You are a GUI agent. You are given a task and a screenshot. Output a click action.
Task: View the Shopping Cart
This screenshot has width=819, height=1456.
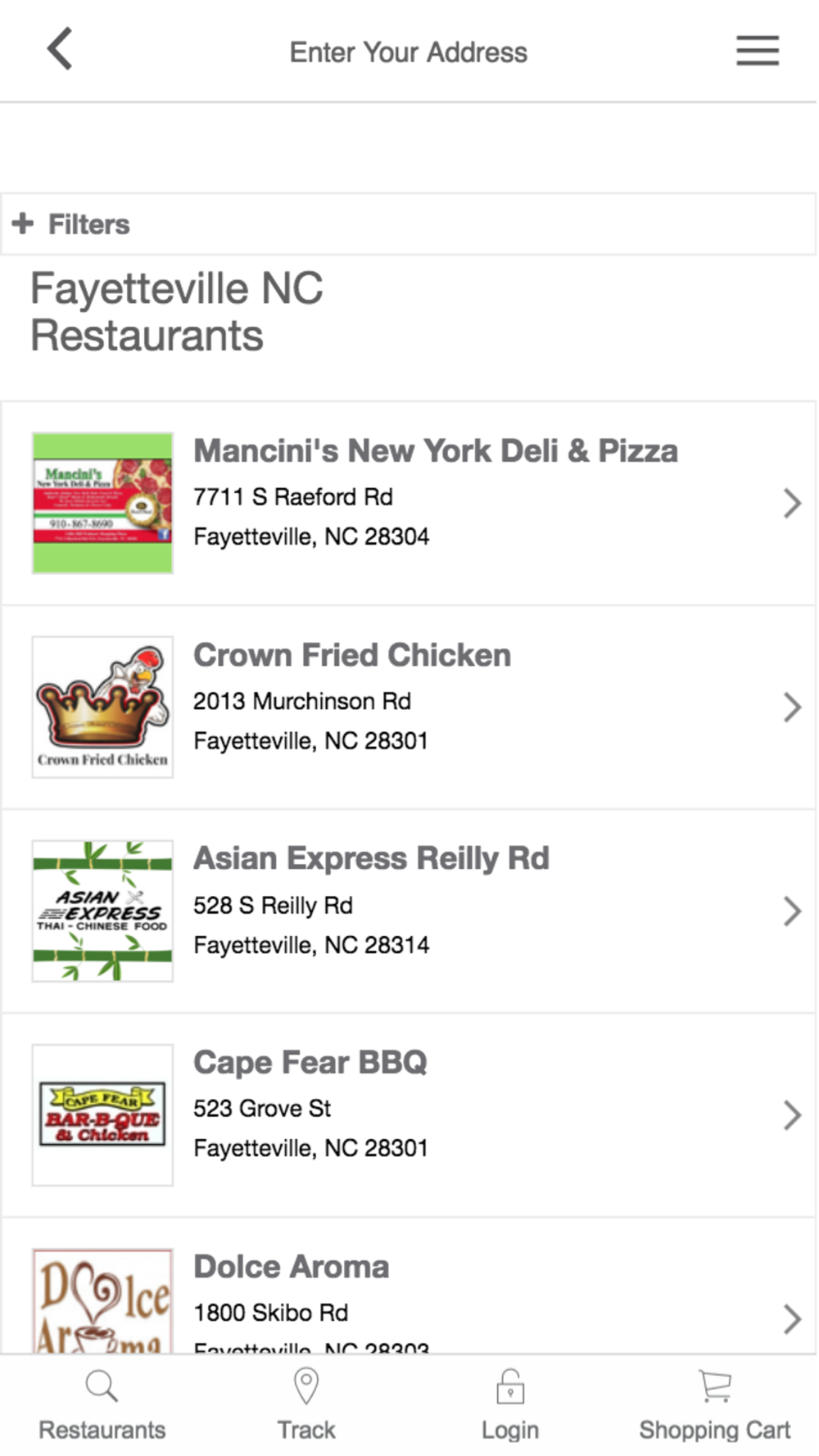(715, 1405)
